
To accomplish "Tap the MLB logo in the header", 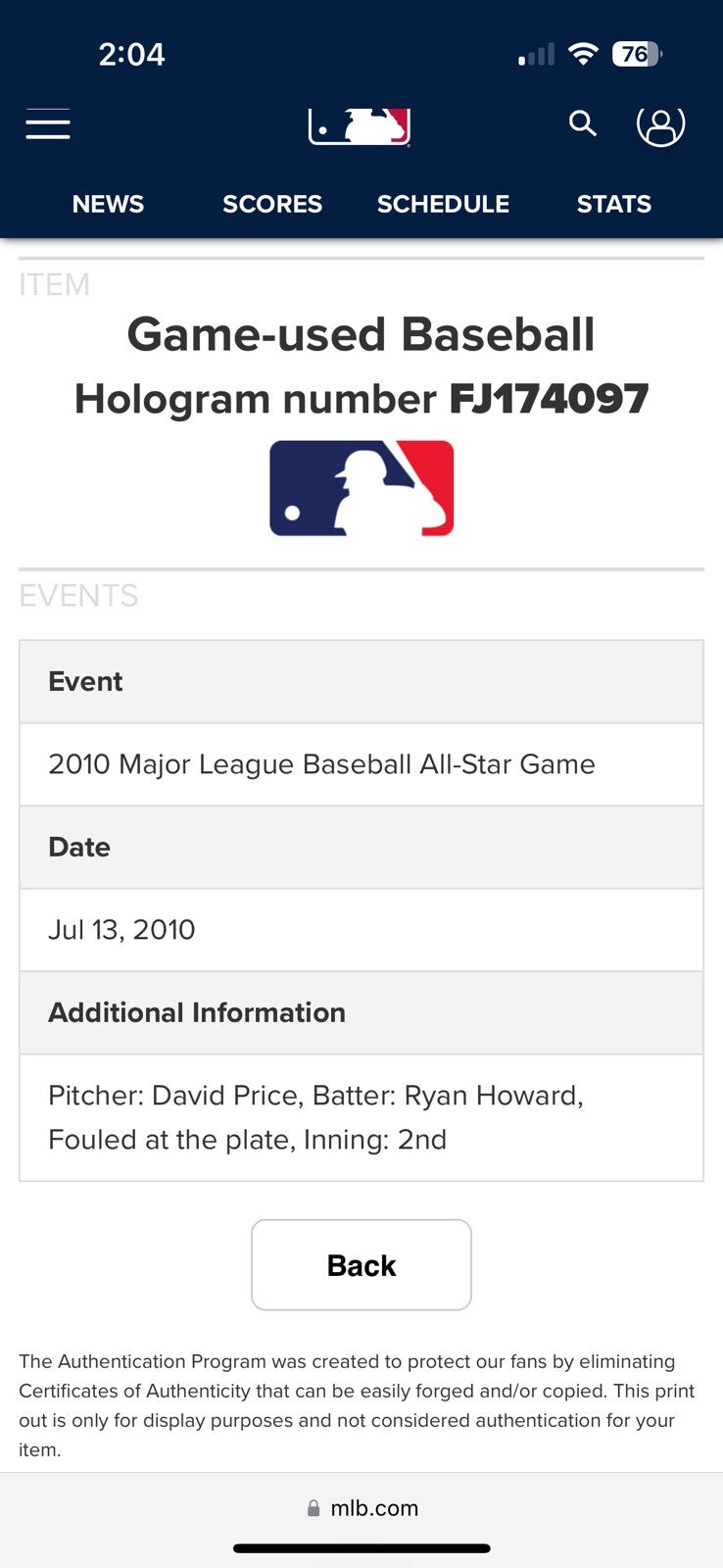I will point(360,126).
